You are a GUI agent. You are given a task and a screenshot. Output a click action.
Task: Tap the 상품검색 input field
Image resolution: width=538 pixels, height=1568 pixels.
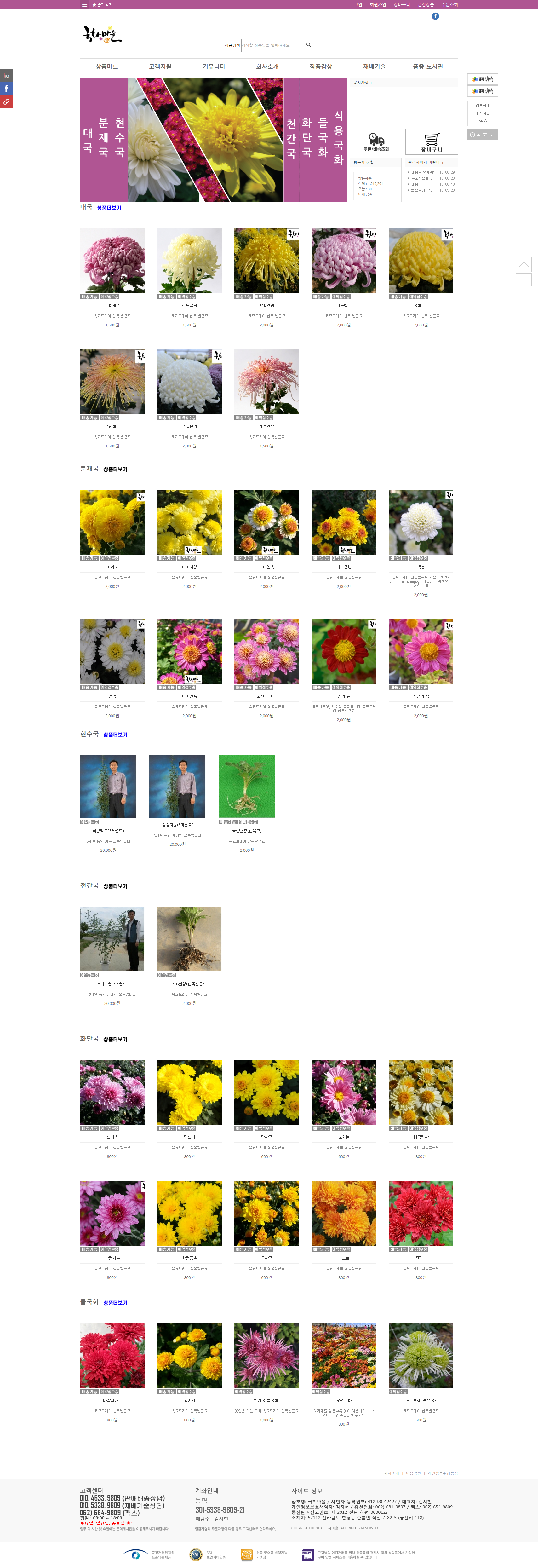pyautogui.click(x=272, y=45)
